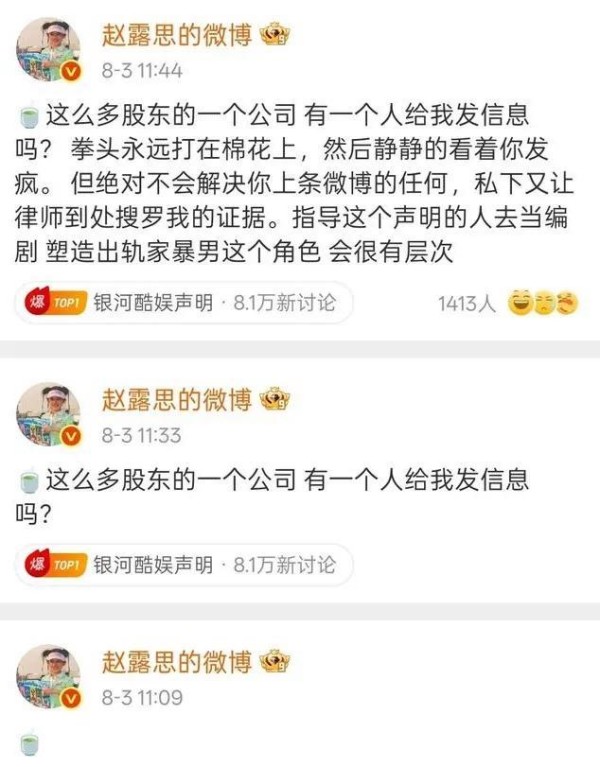Open 赵露思的微博 username on the 11:33 post
600x767 pixels.
coord(176,401)
